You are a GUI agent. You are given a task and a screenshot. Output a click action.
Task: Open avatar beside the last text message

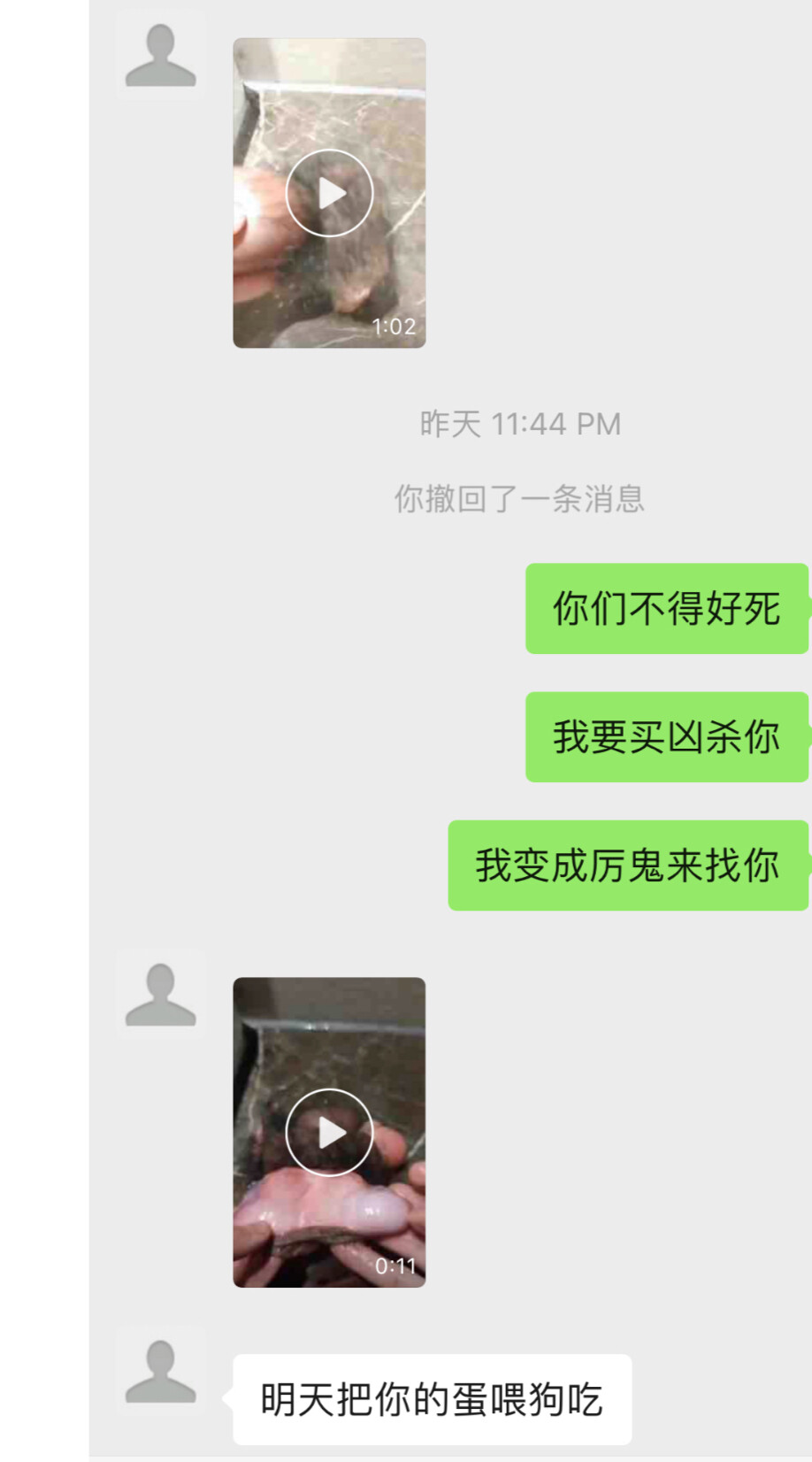point(161,1371)
